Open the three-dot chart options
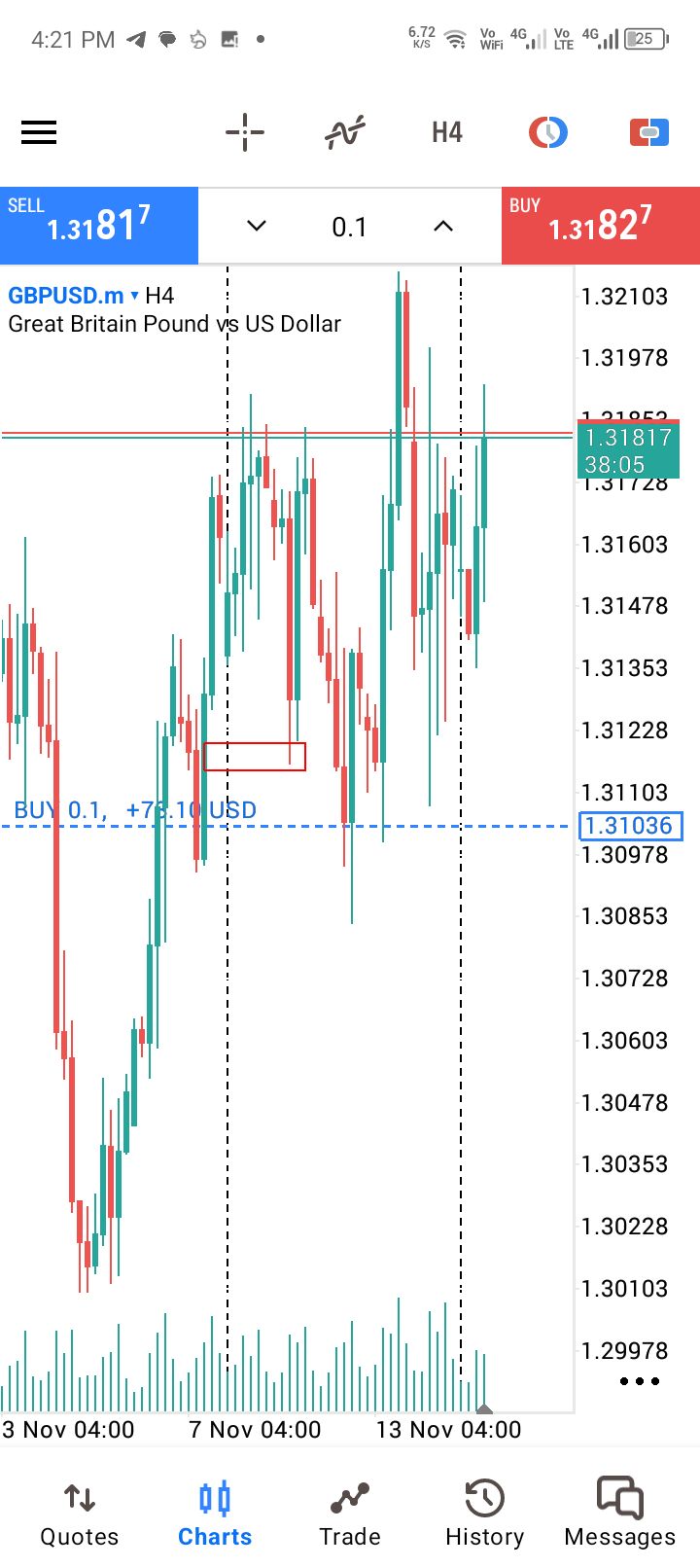700x1568 pixels. click(x=639, y=1380)
